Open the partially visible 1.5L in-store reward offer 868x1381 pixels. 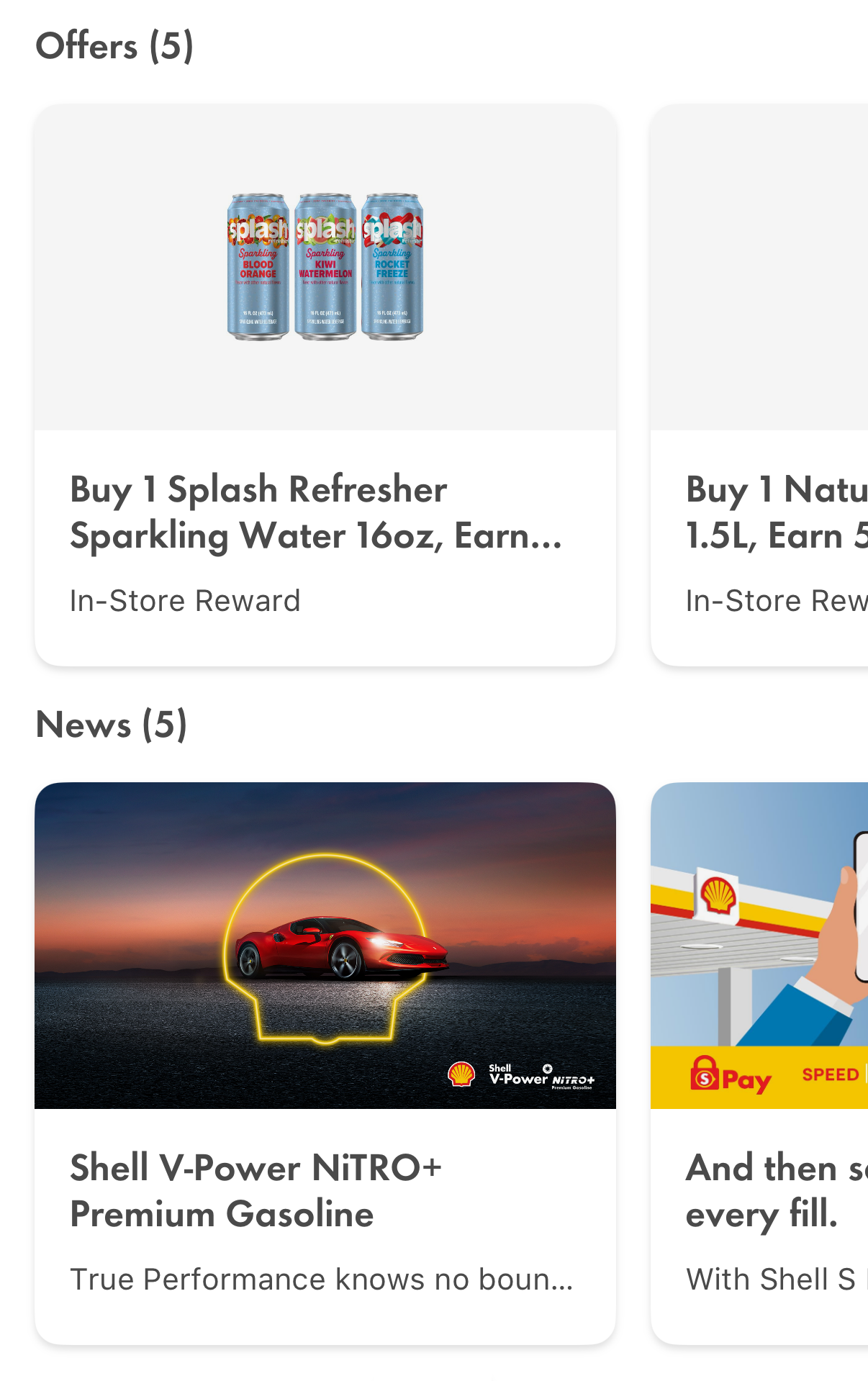[759, 385]
